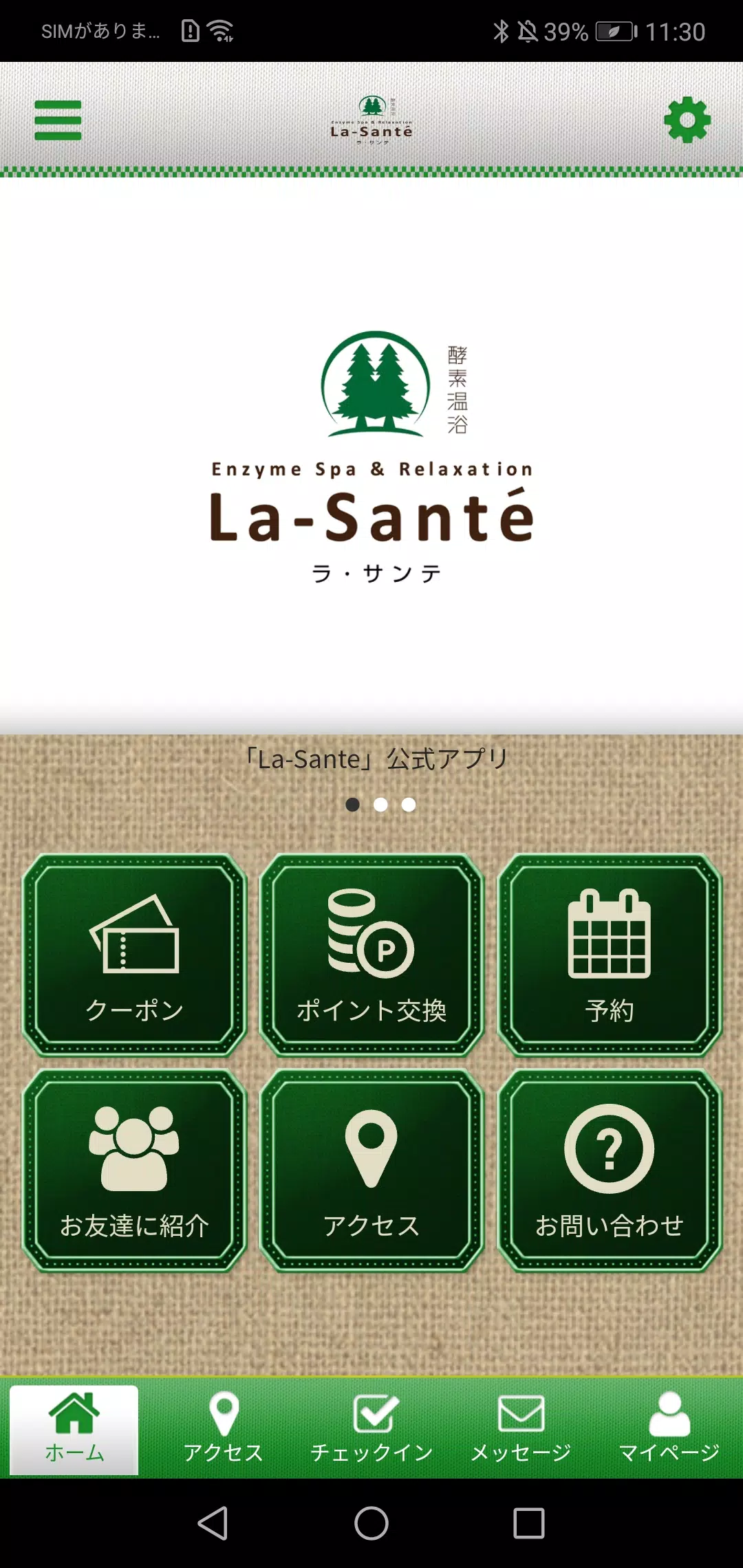This screenshot has height=1568, width=743.
Task: Switch to the メッセージ tab
Action: click(521, 1428)
